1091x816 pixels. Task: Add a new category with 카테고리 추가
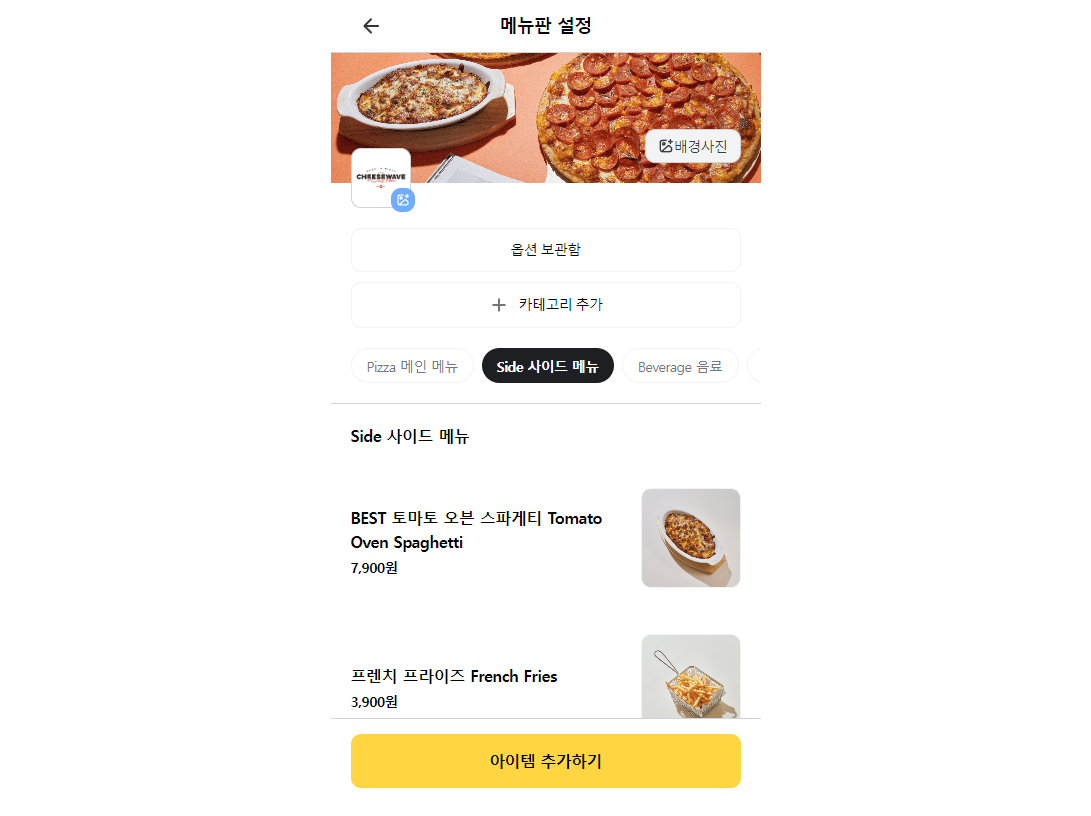(x=545, y=305)
